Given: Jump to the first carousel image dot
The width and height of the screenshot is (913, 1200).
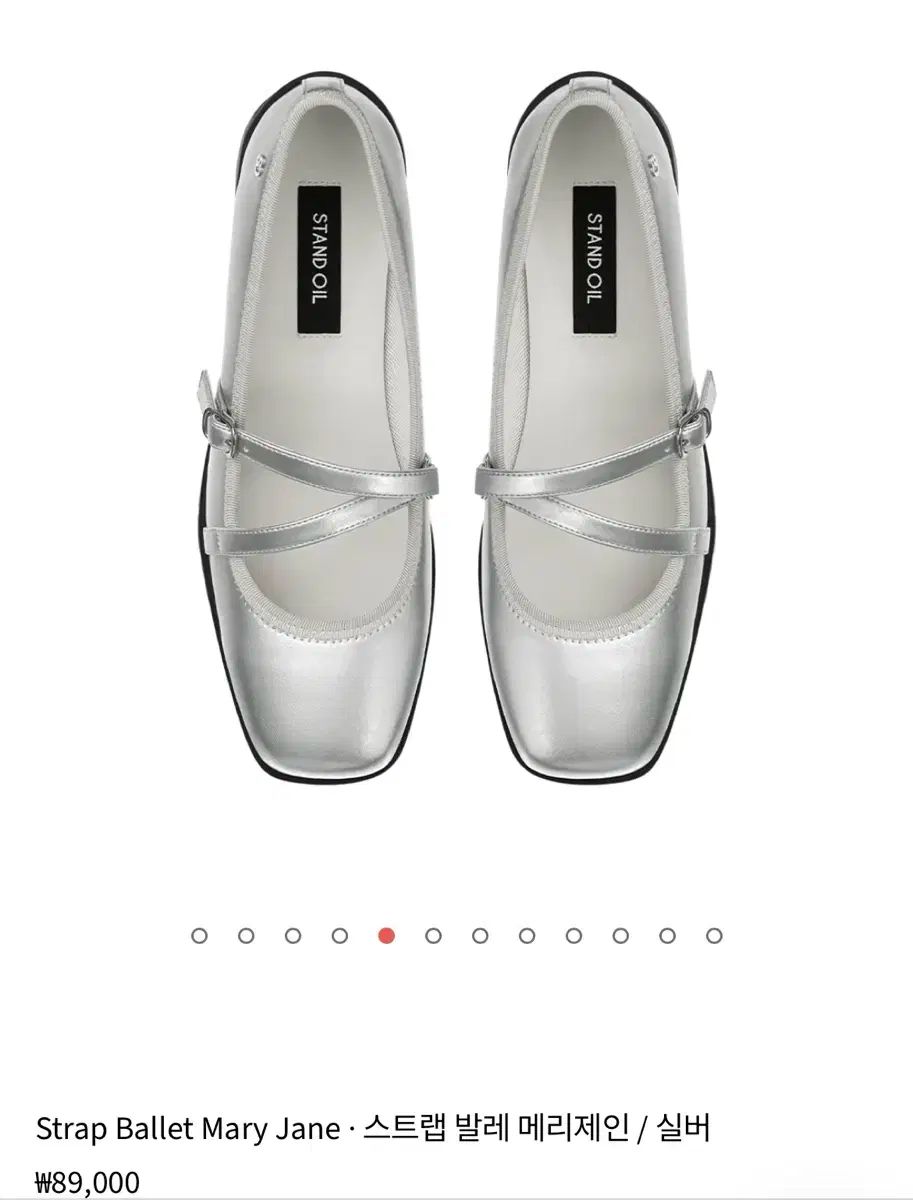Looking at the screenshot, I should (199, 936).
